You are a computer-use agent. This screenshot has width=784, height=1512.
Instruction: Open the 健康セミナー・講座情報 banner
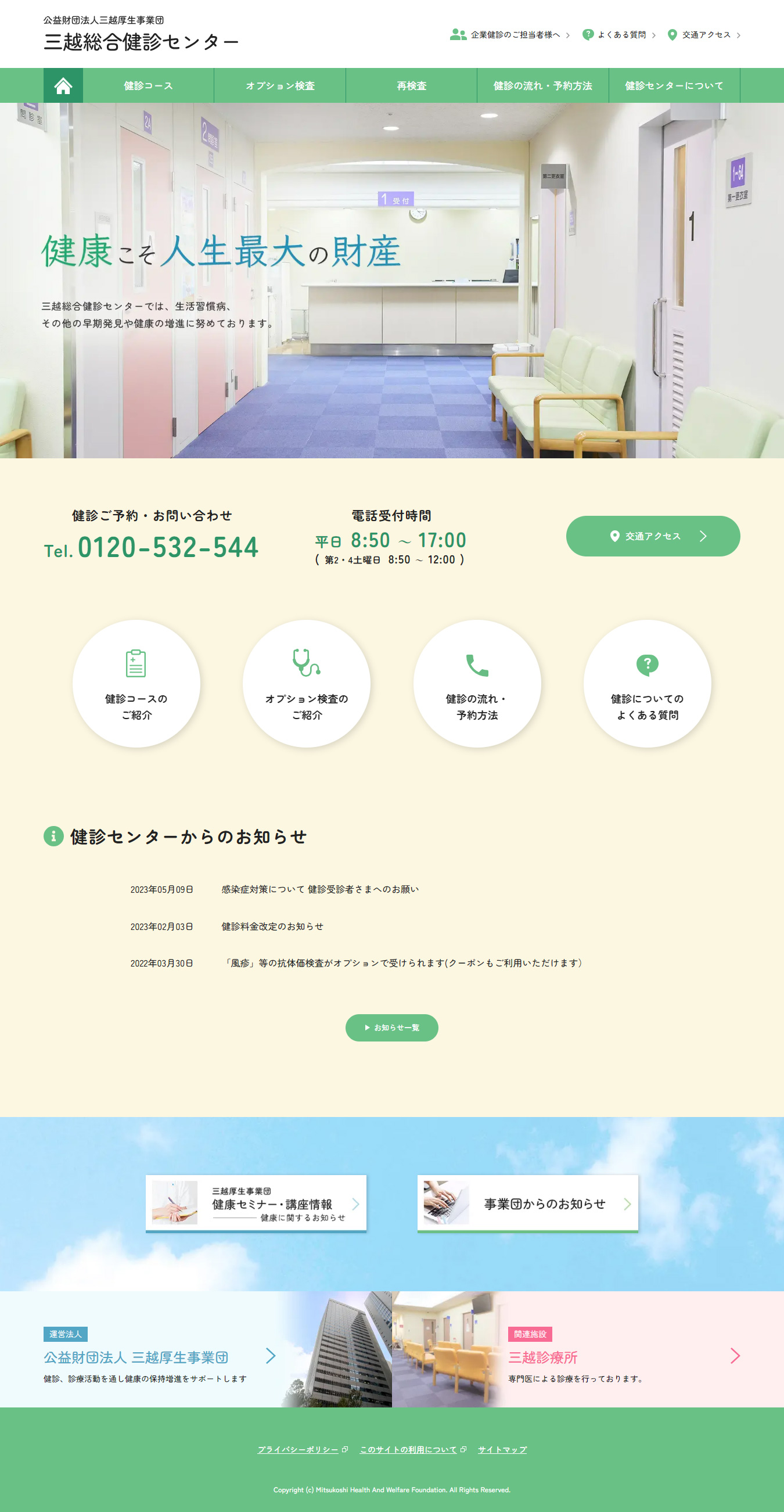256,1204
